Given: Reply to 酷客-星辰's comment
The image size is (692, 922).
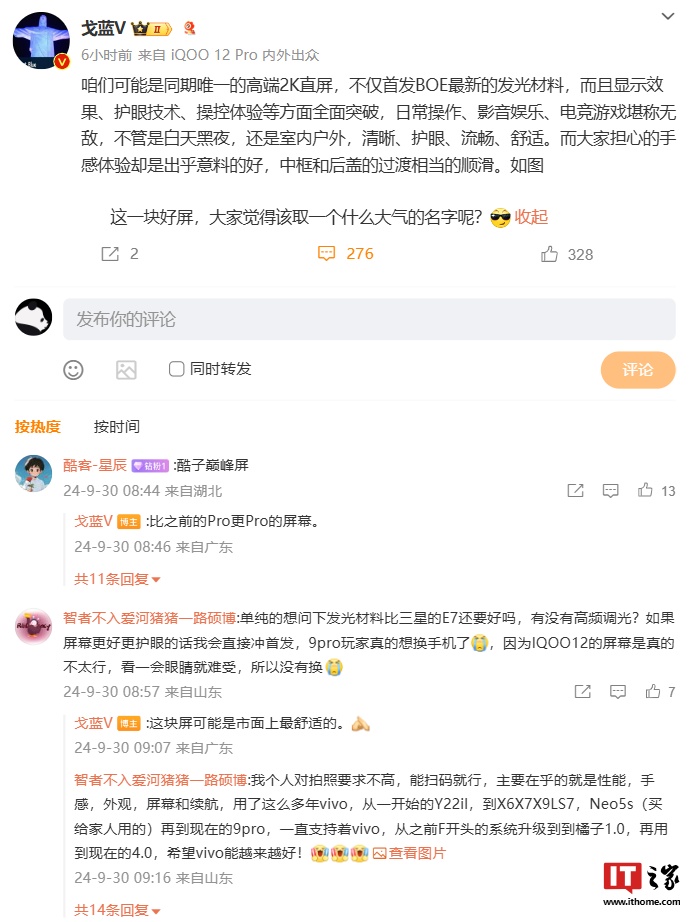Looking at the screenshot, I should coord(610,491).
